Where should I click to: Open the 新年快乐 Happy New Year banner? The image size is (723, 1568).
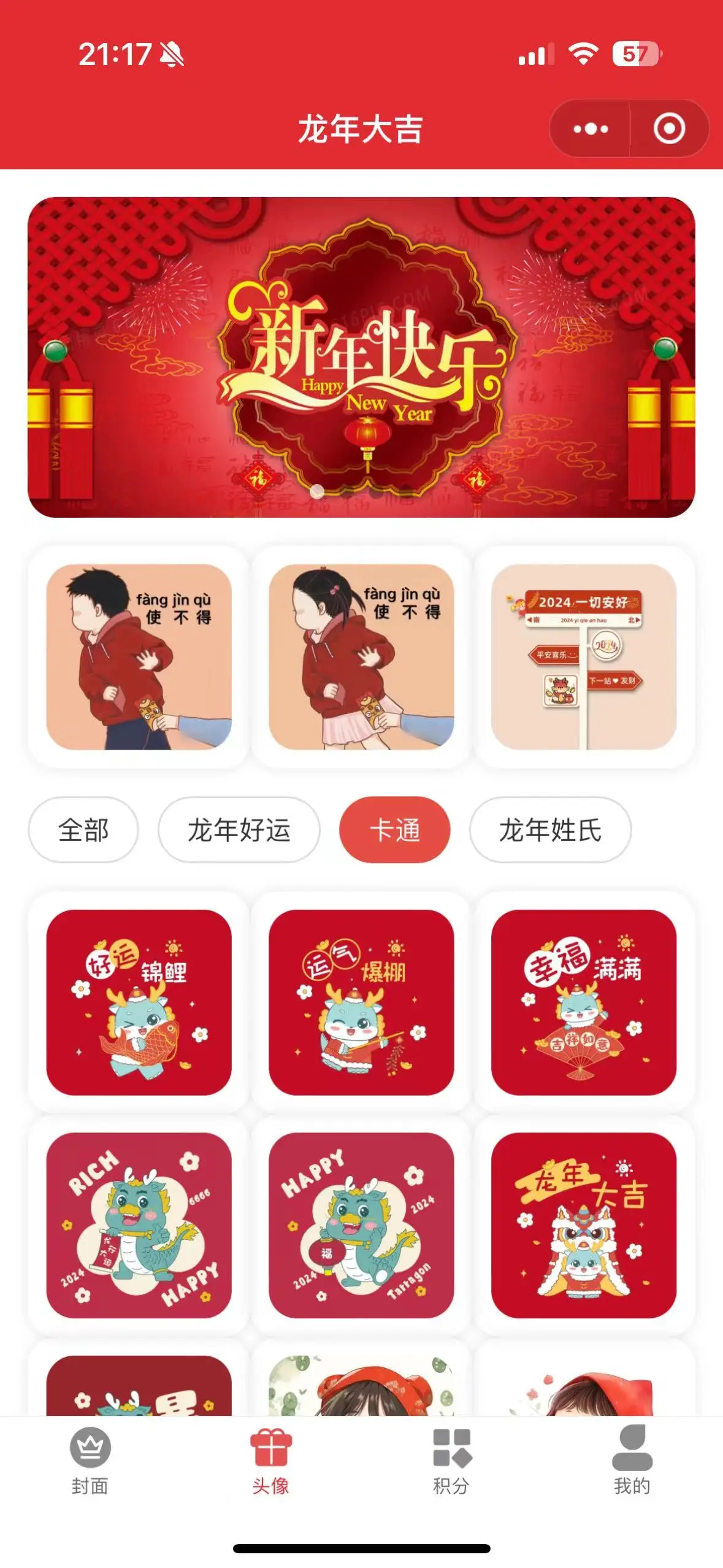click(x=361, y=357)
